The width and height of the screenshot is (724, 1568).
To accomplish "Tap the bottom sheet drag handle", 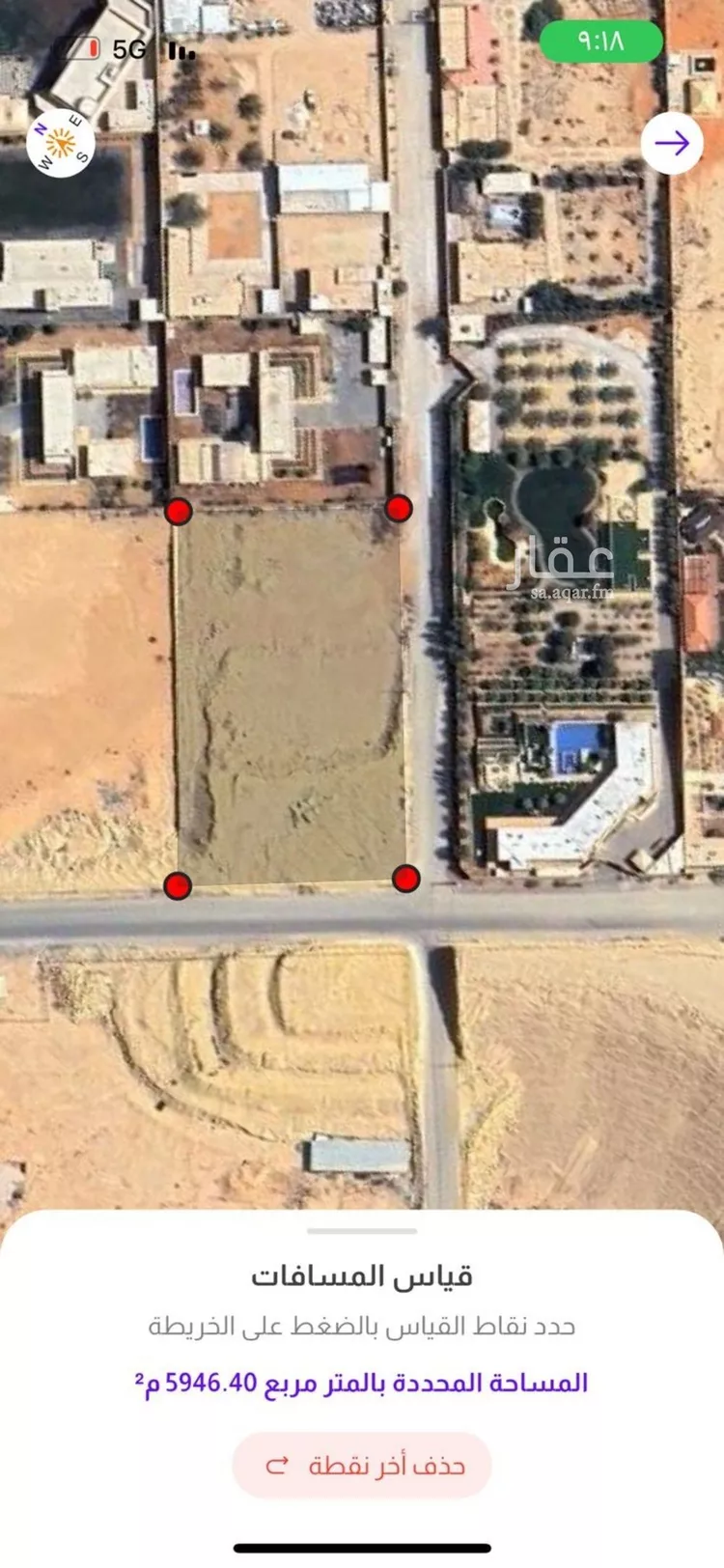I will pos(362,1231).
